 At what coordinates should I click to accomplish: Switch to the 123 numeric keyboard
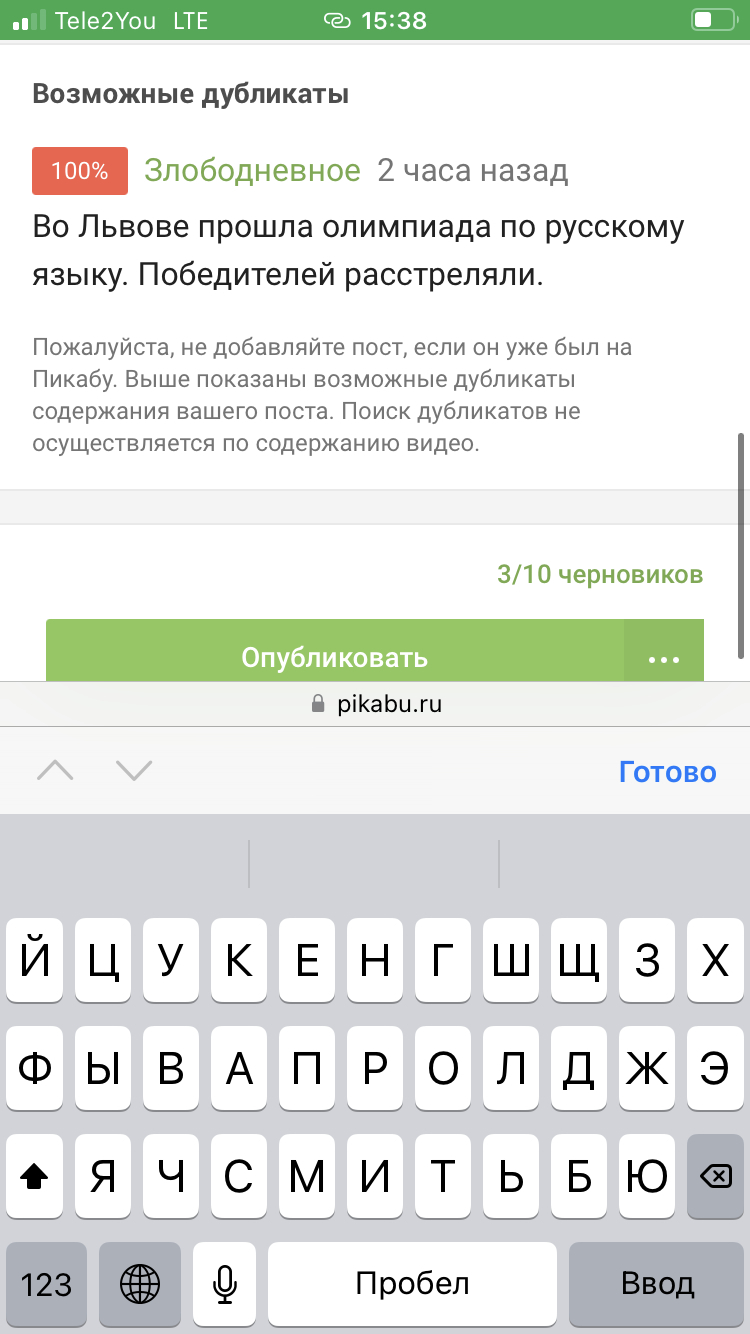47,1283
